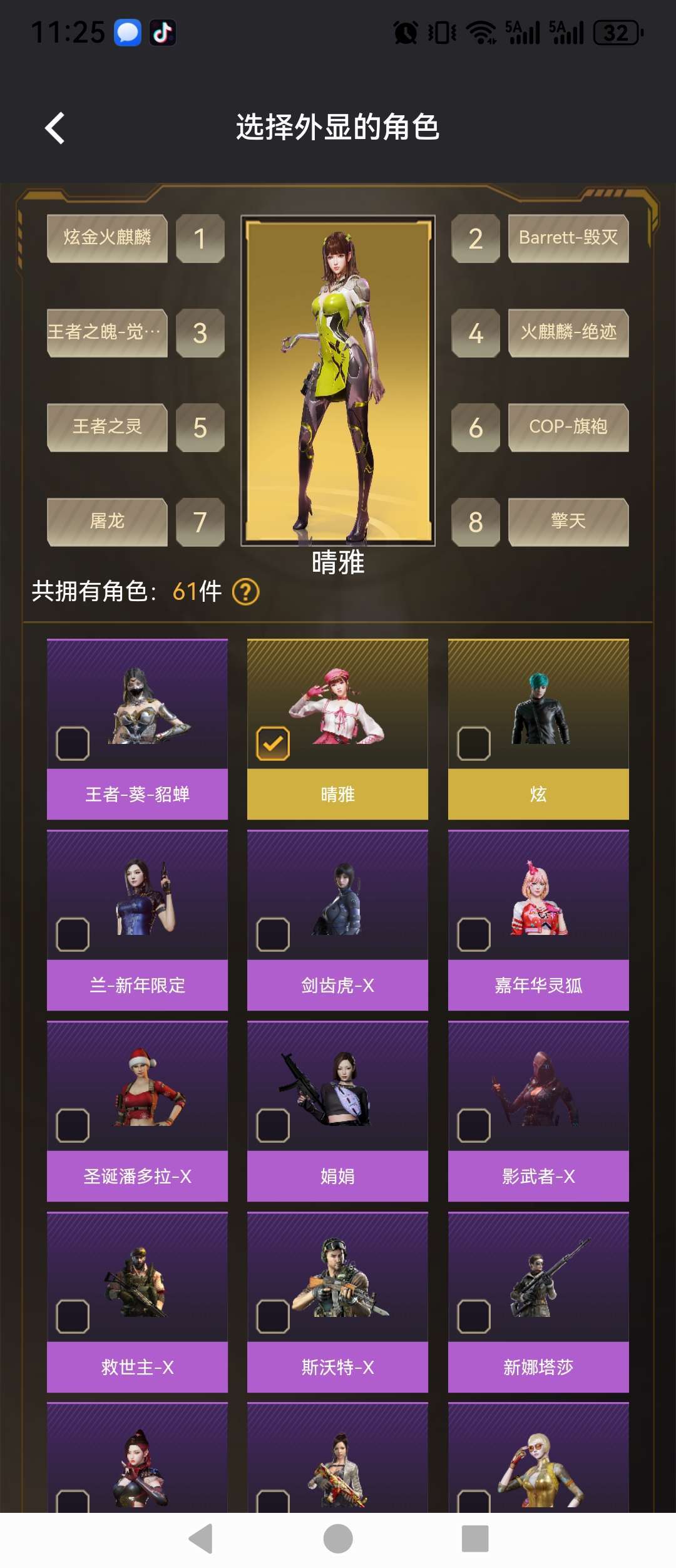Viewport: 676px width, 1568px height.
Task: Tap the back arrow to leave character selection
Action: click(55, 129)
